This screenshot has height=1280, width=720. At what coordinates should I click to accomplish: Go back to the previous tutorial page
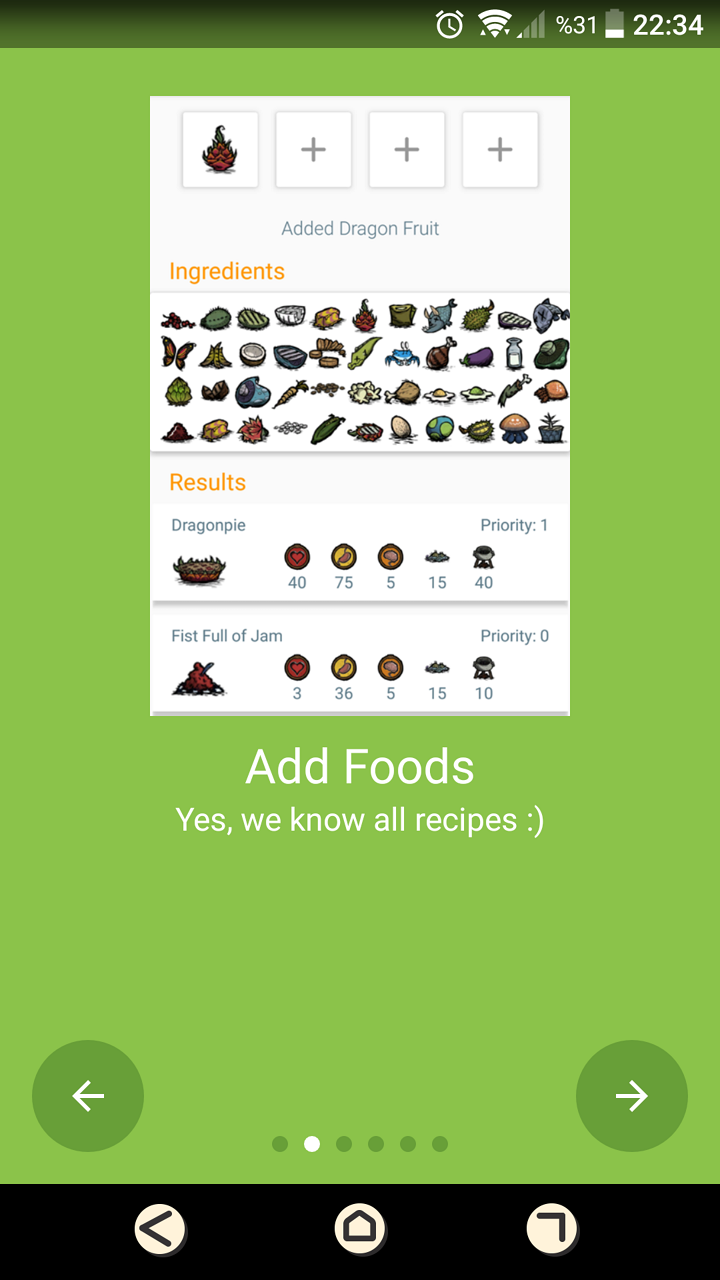(x=88, y=1095)
